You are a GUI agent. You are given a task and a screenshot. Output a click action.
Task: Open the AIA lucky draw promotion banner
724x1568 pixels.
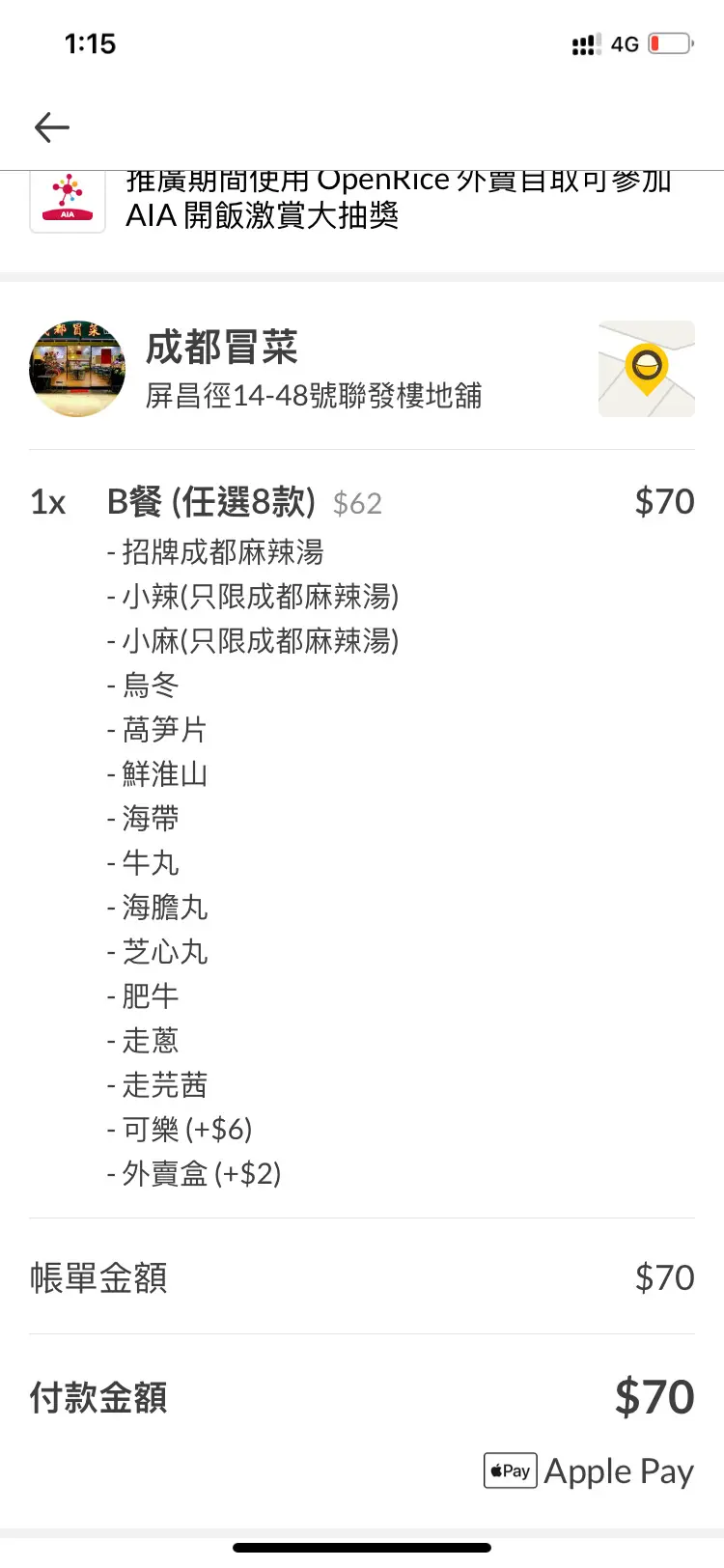(362, 203)
